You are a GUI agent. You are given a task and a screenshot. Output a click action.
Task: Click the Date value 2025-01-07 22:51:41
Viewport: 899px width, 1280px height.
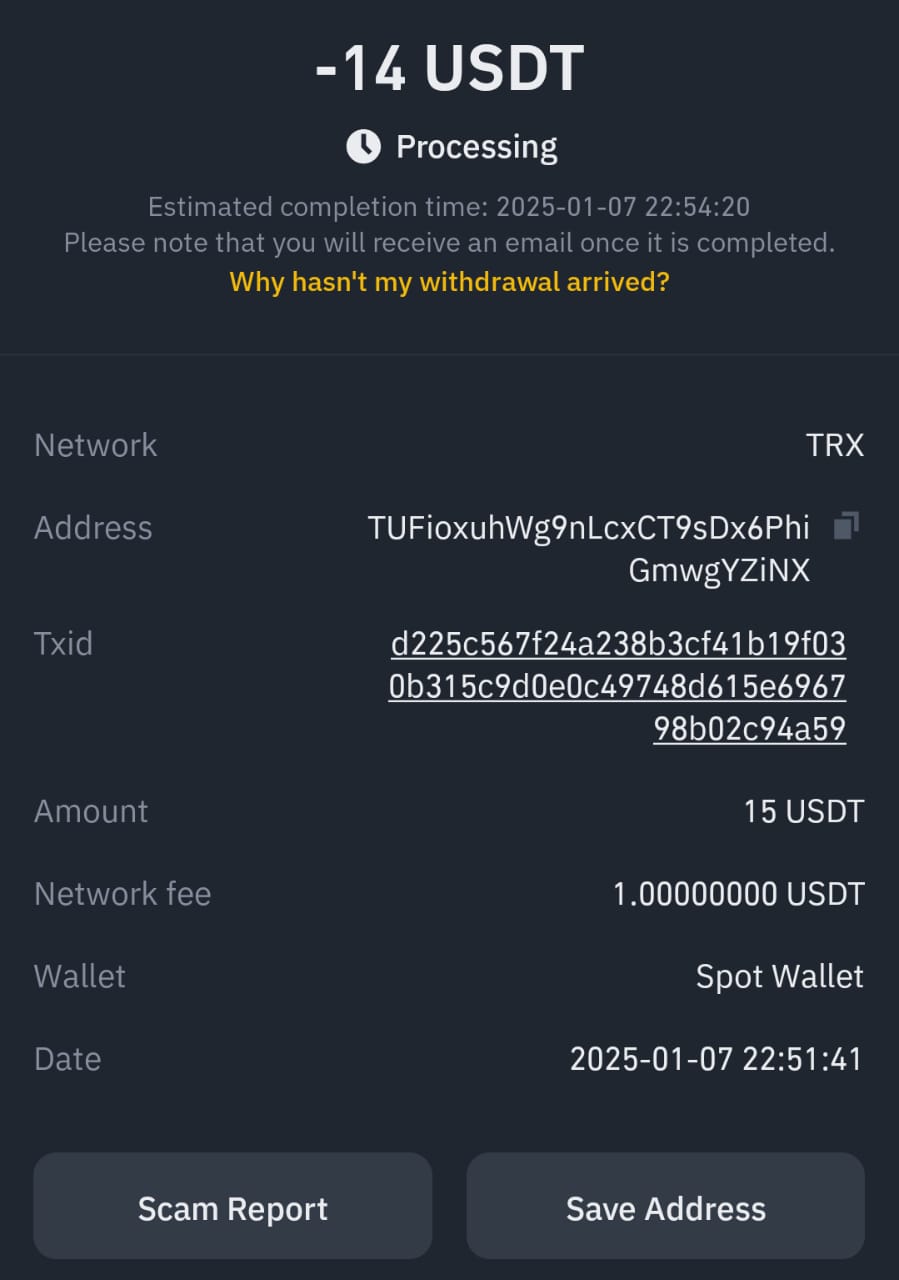(x=716, y=1058)
